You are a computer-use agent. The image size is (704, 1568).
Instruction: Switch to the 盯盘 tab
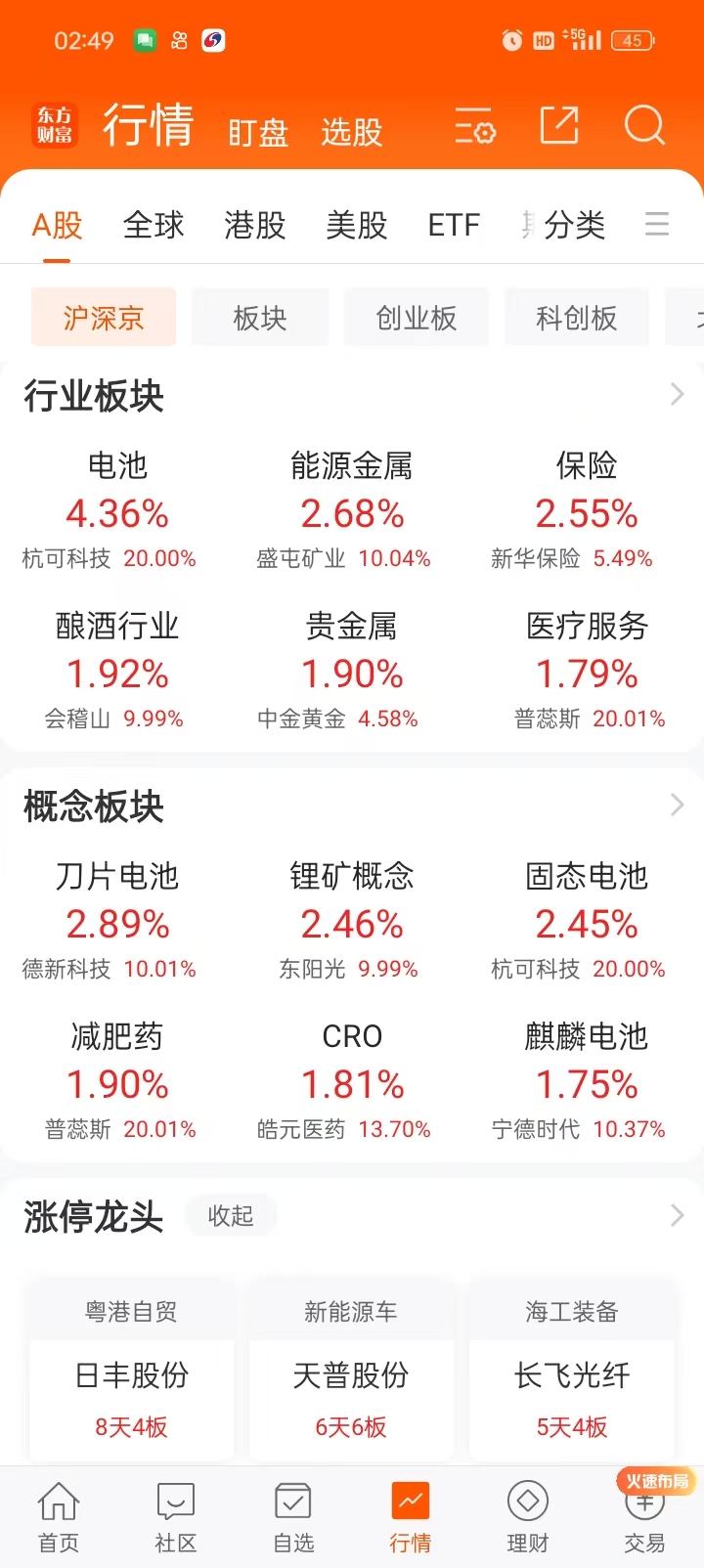tap(258, 132)
